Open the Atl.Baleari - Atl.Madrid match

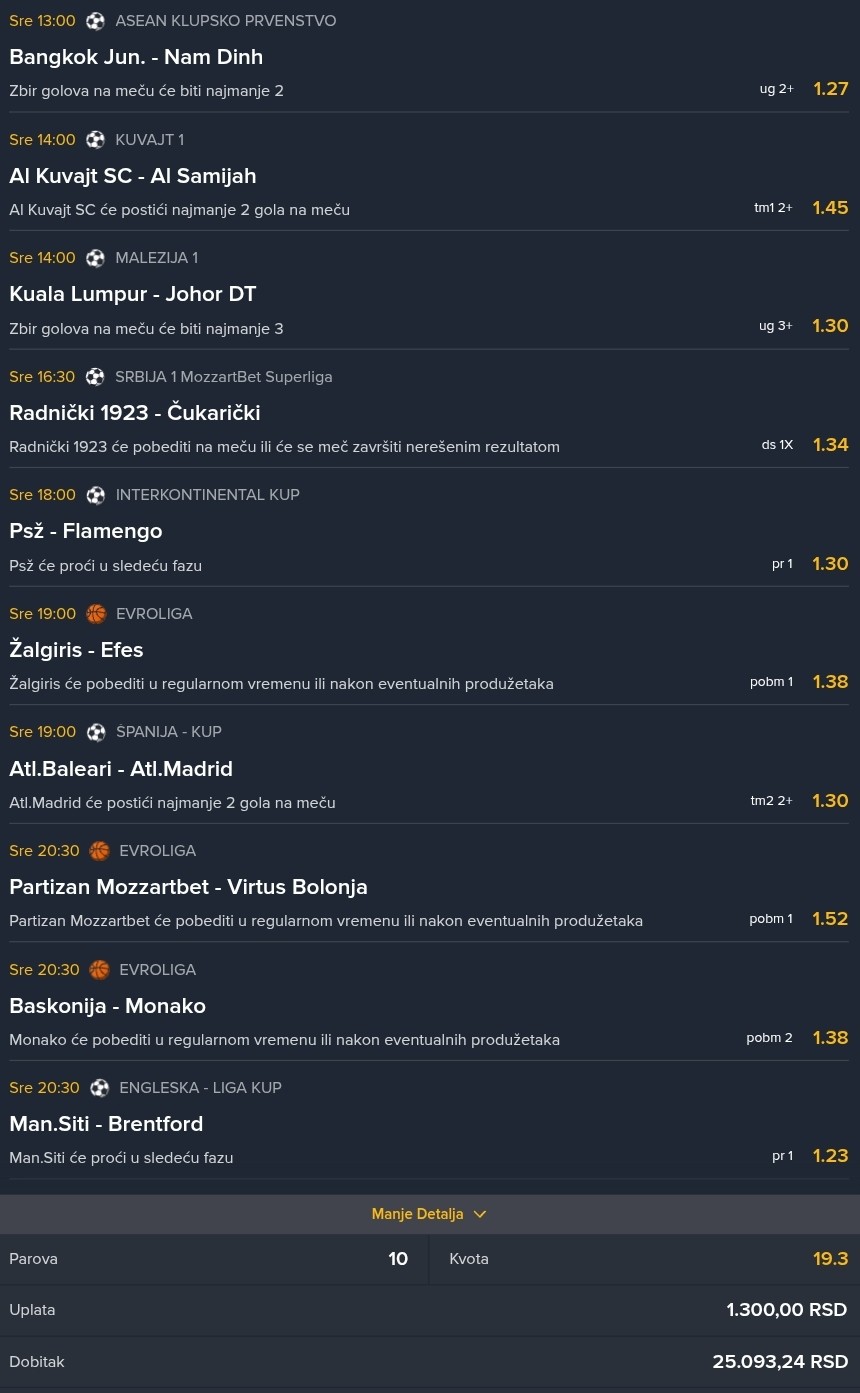[x=121, y=769]
